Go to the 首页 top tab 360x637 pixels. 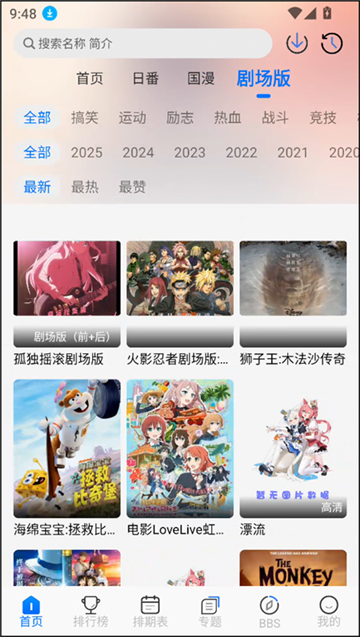pyautogui.click(x=90, y=78)
